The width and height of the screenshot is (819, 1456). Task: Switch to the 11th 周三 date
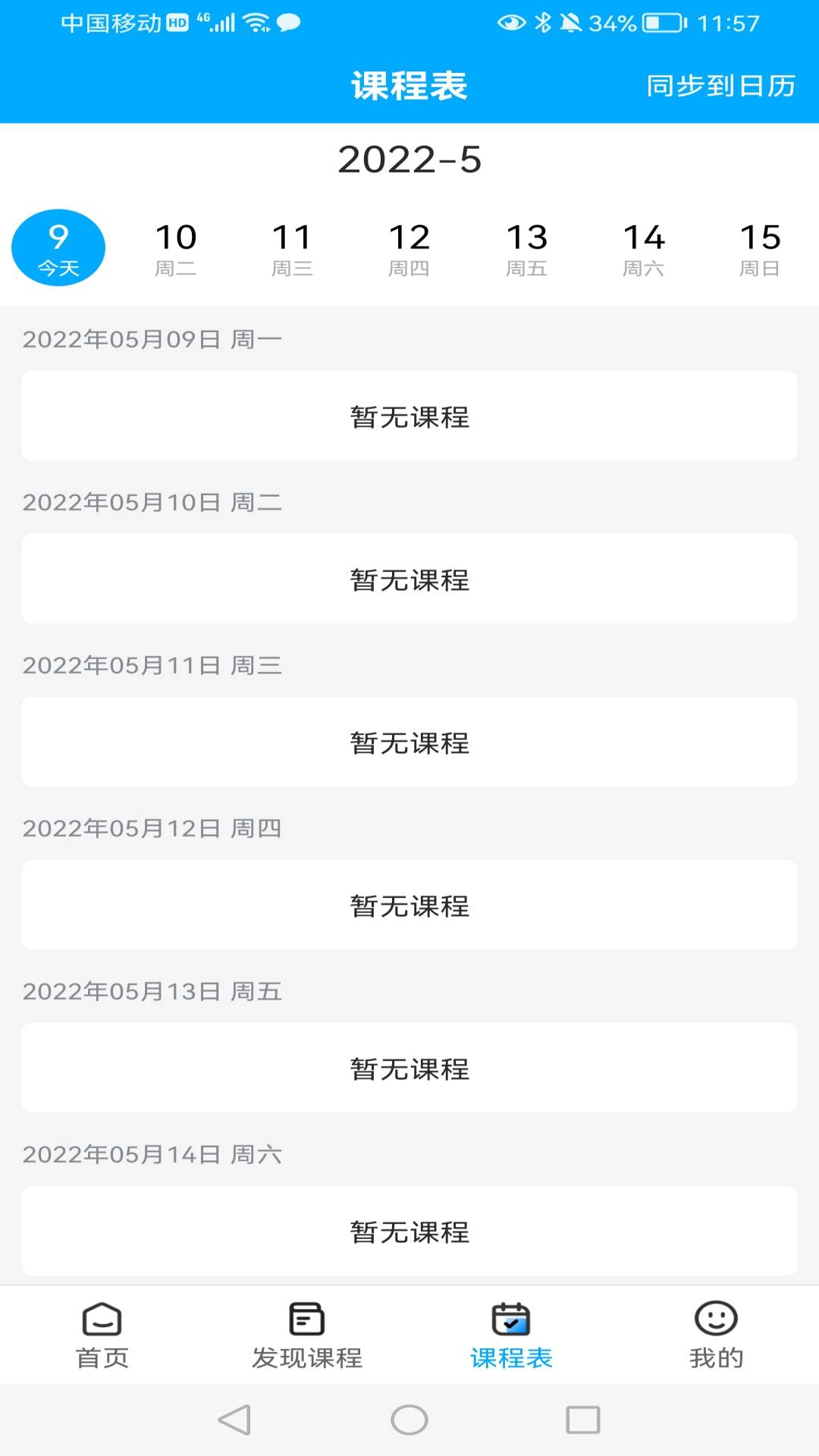tap(292, 248)
